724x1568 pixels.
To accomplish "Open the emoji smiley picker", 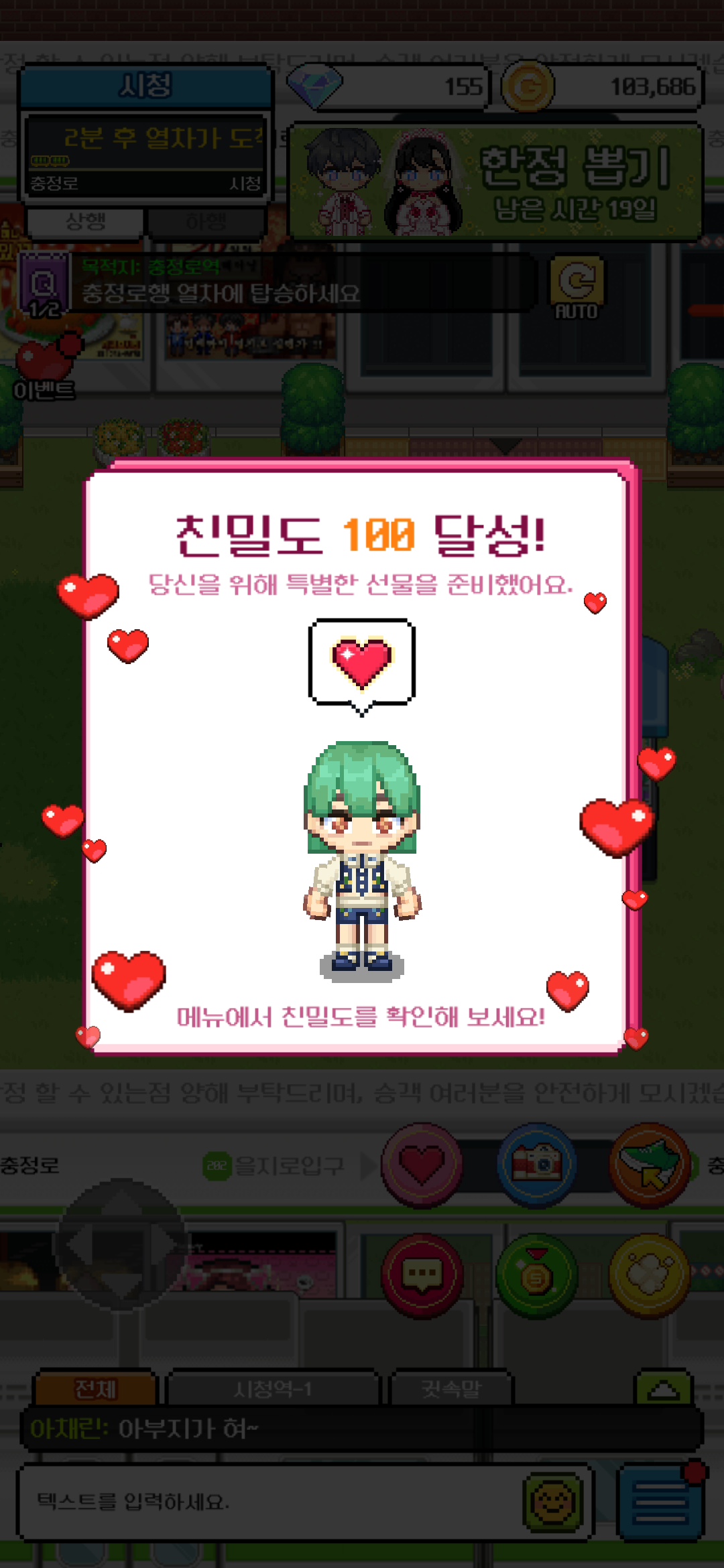I will coord(554,1502).
